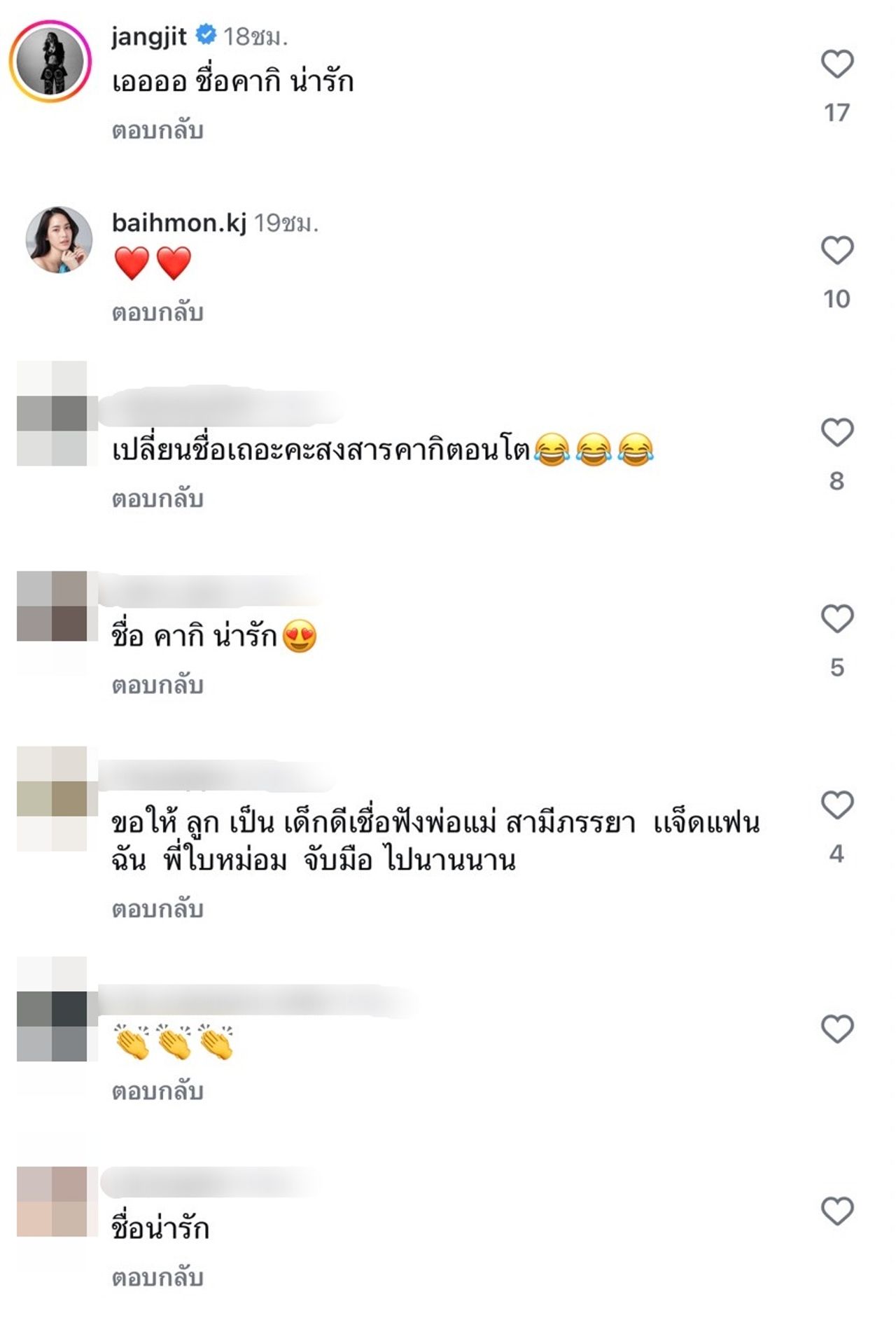This screenshot has height=1320, width=896.
Task: Open jangjit's profile picture
Action: click(x=50, y=62)
